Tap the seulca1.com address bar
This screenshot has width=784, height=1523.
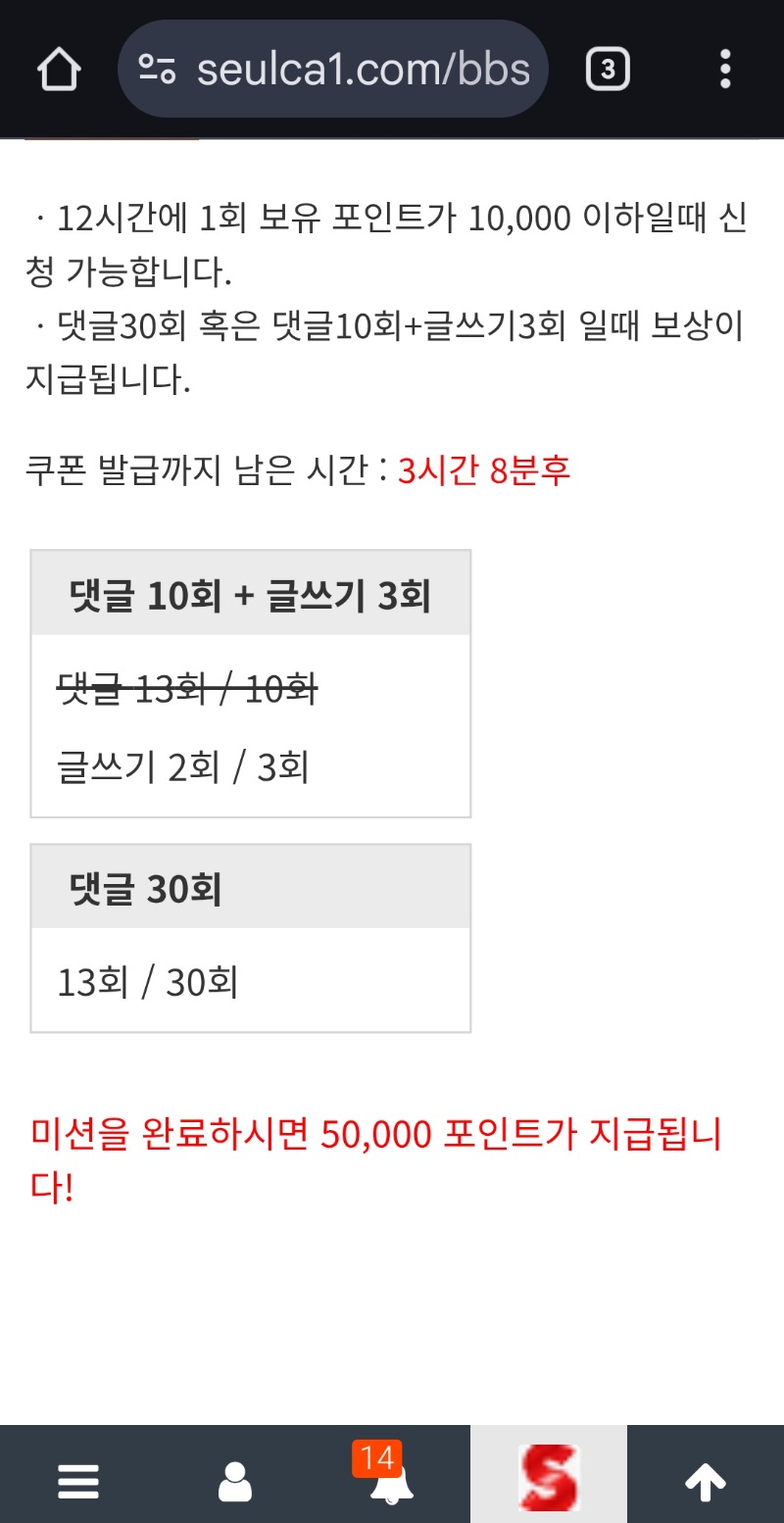pos(333,70)
